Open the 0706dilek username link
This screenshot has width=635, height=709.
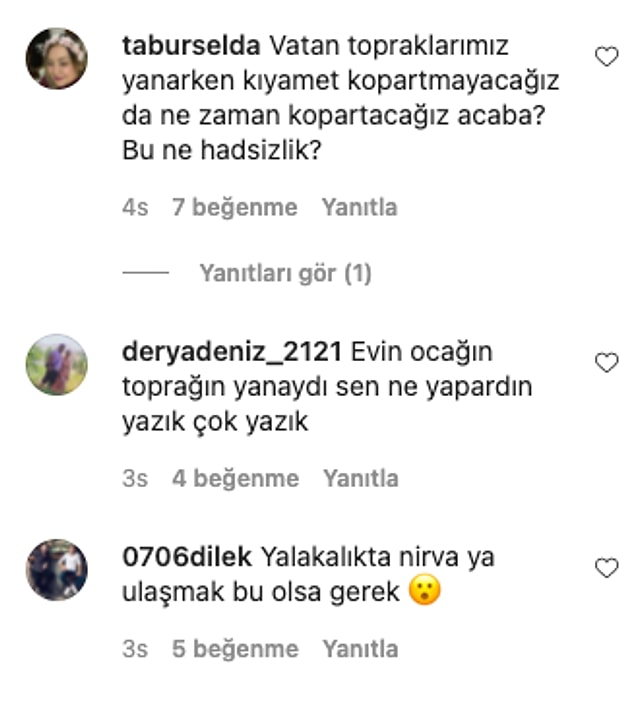(188, 557)
